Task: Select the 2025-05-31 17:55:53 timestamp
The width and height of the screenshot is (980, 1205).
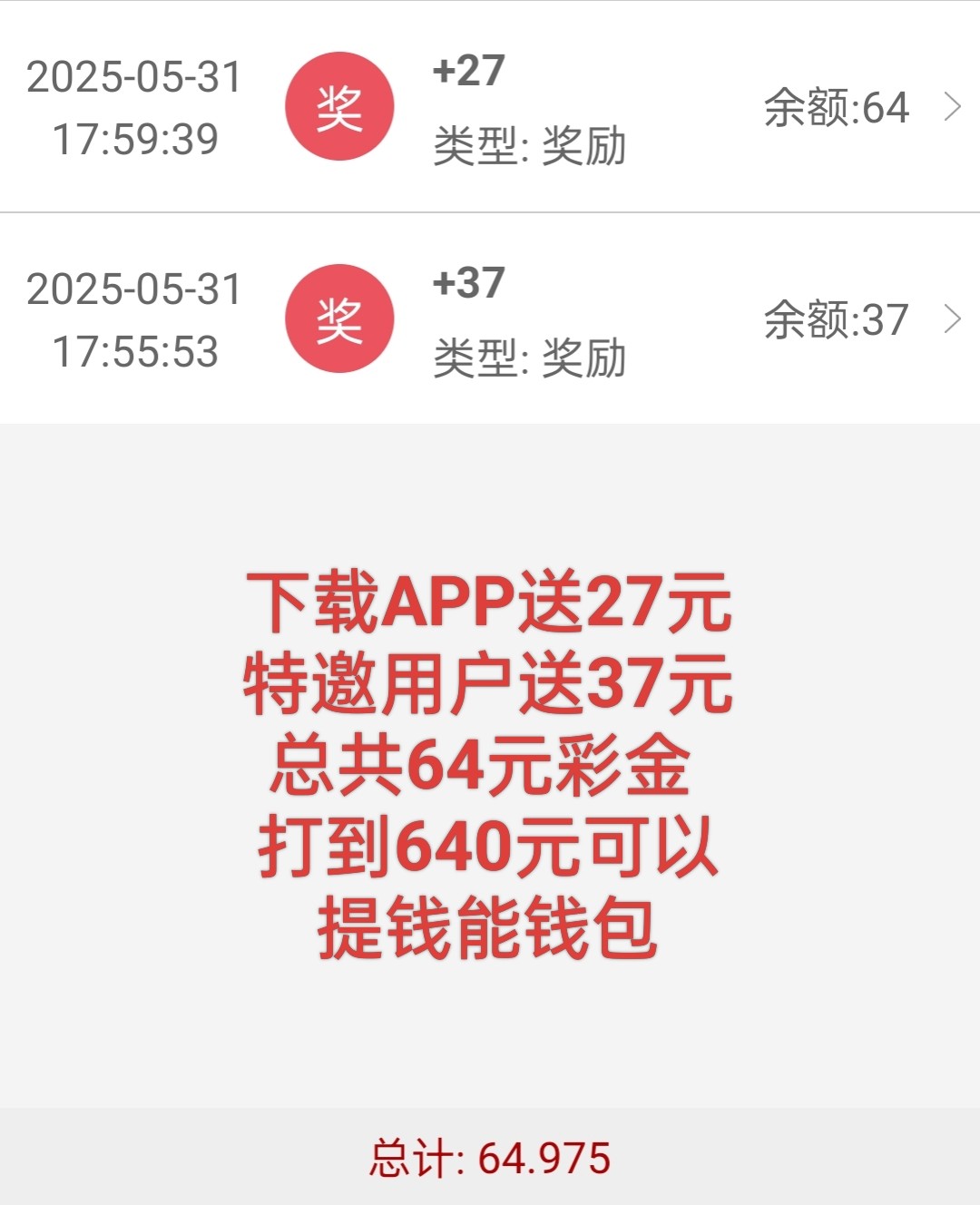Action: 134,319
